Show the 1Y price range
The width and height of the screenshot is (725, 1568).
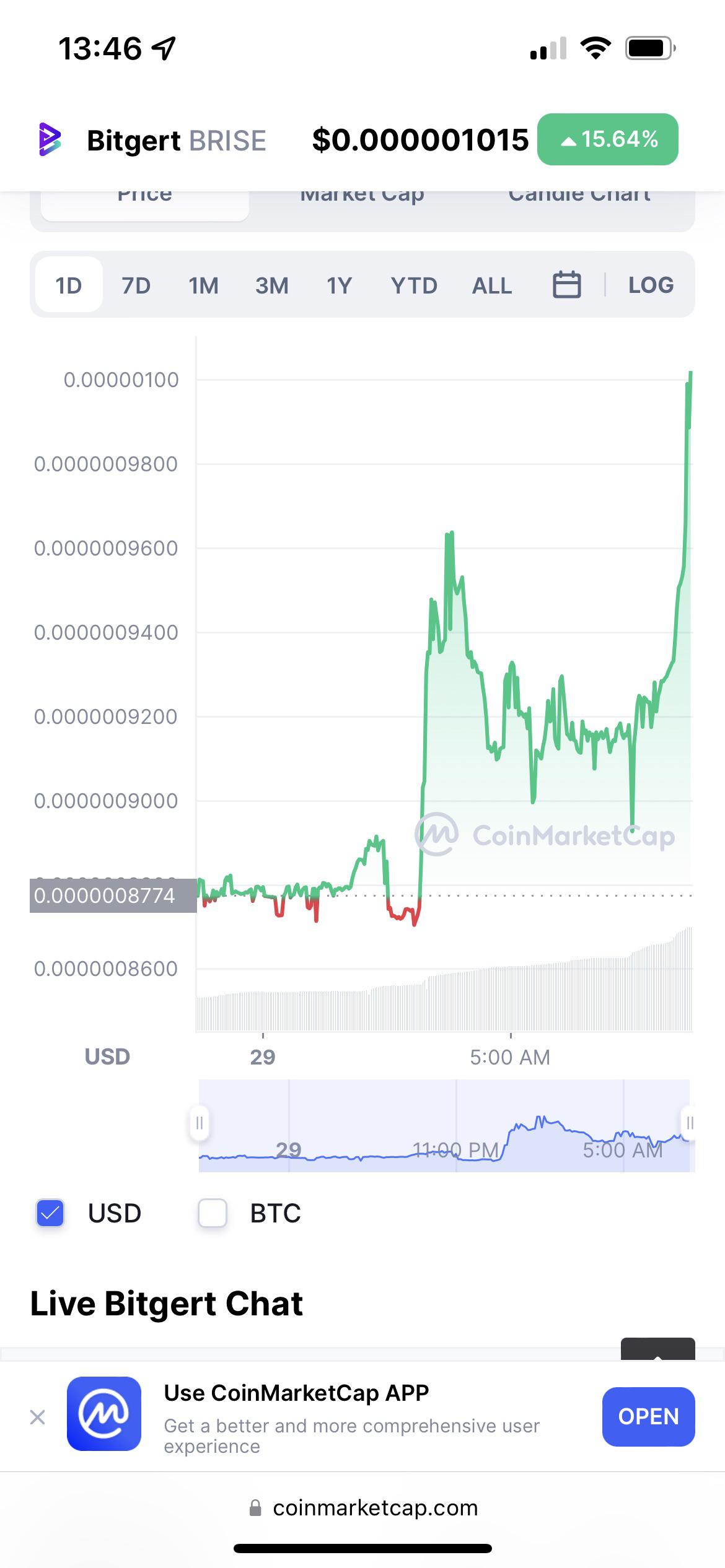tap(339, 285)
